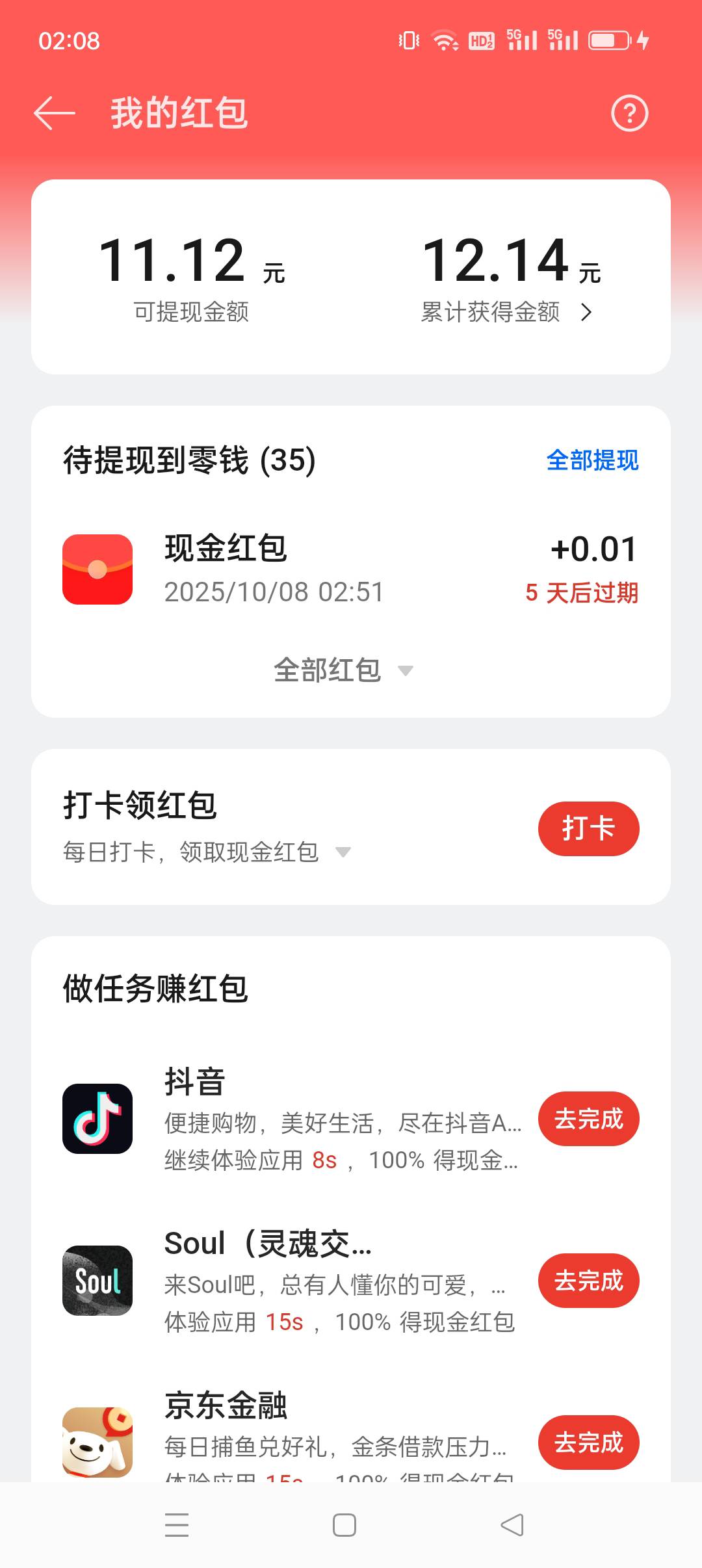Go back from 我的红包 page
The image size is (702, 1568).
(x=55, y=113)
